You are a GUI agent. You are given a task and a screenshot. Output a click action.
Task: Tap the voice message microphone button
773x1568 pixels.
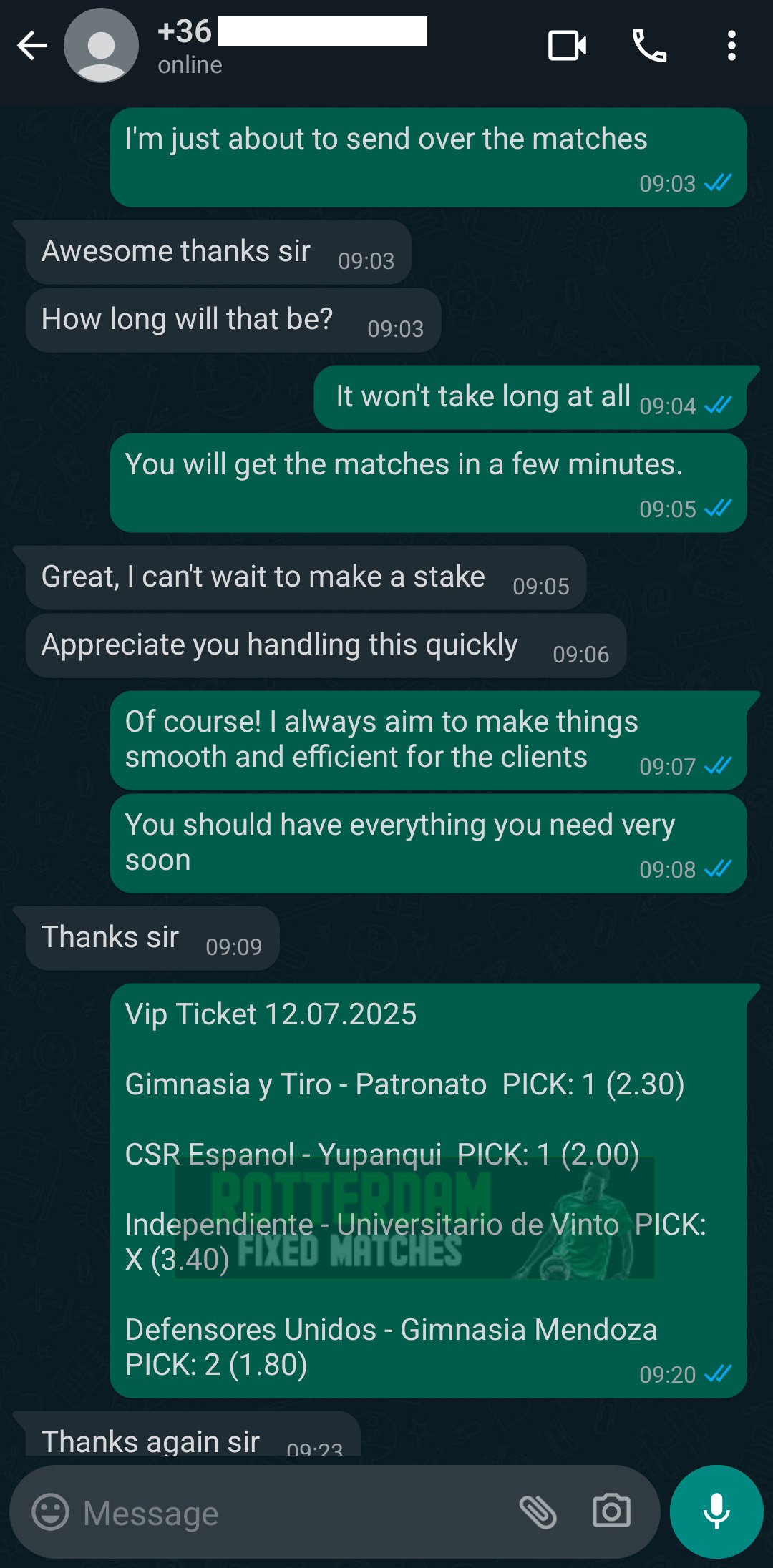pyautogui.click(x=716, y=1511)
